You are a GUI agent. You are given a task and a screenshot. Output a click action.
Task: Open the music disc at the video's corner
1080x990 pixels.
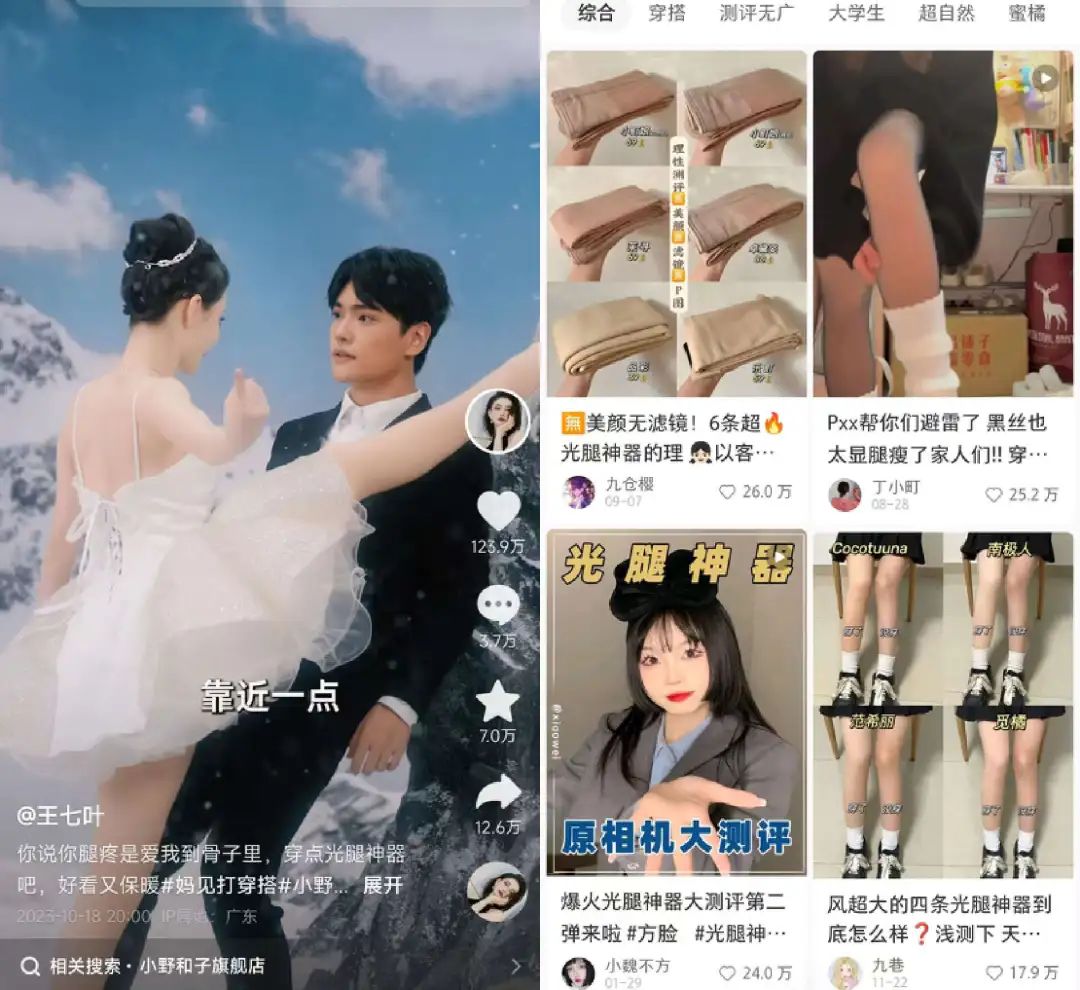(498, 890)
